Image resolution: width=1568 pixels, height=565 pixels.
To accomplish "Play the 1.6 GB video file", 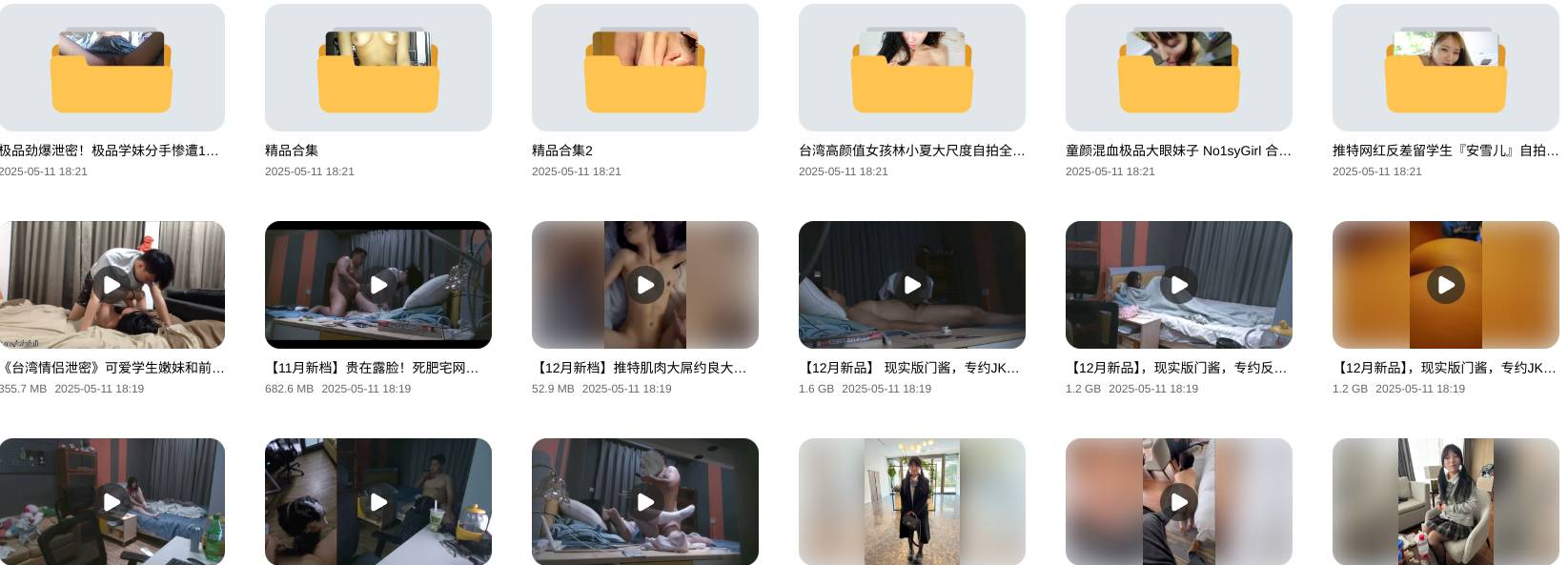I will coord(912,285).
